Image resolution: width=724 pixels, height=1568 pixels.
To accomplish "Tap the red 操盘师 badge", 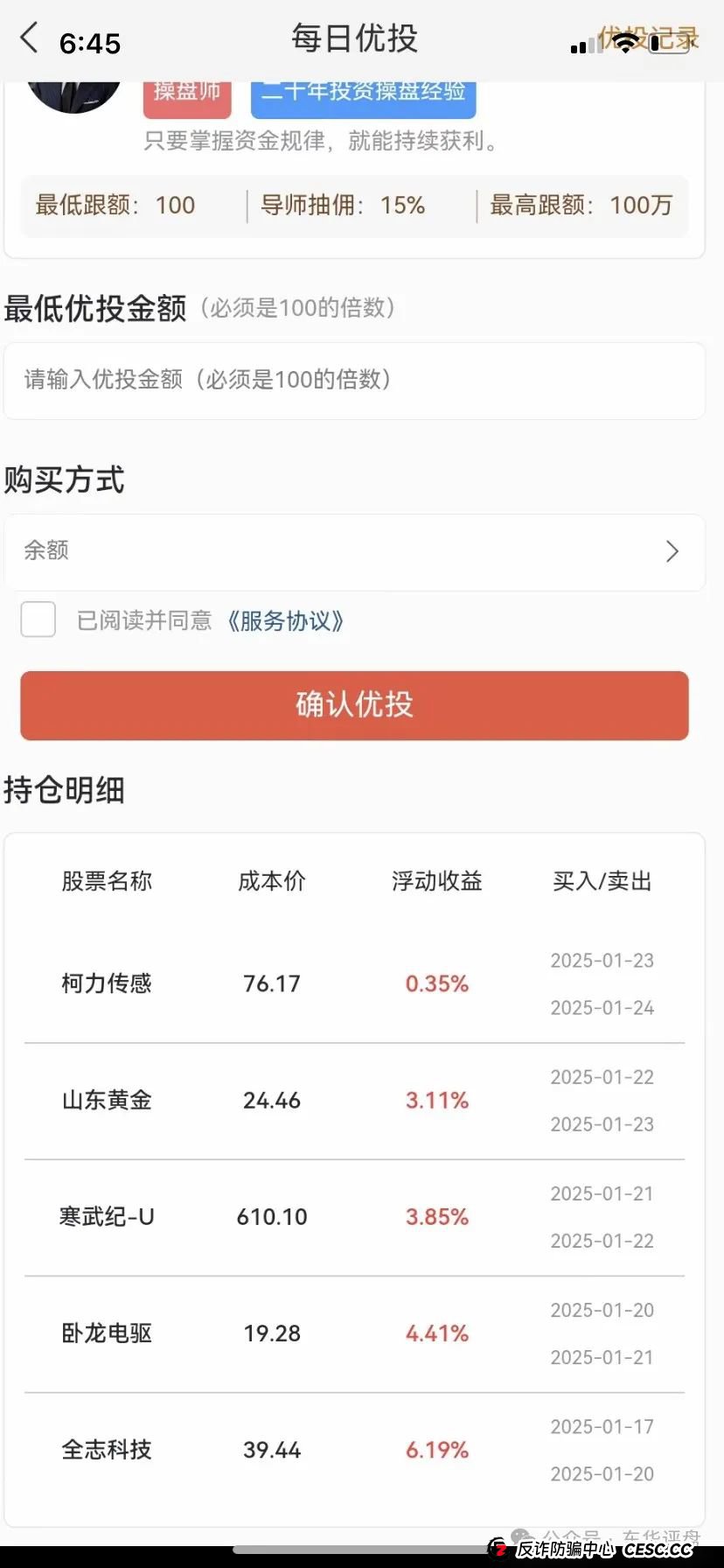I will pyautogui.click(x=186, y=94).
